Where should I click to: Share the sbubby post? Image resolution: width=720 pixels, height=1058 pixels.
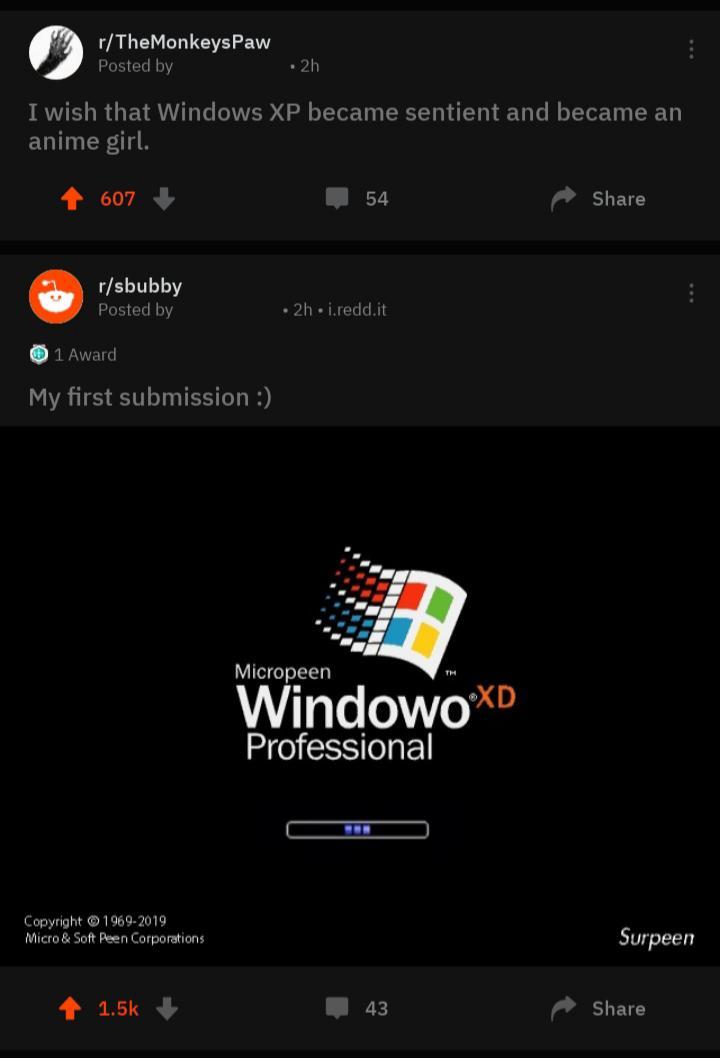[x=598, y=1008]
